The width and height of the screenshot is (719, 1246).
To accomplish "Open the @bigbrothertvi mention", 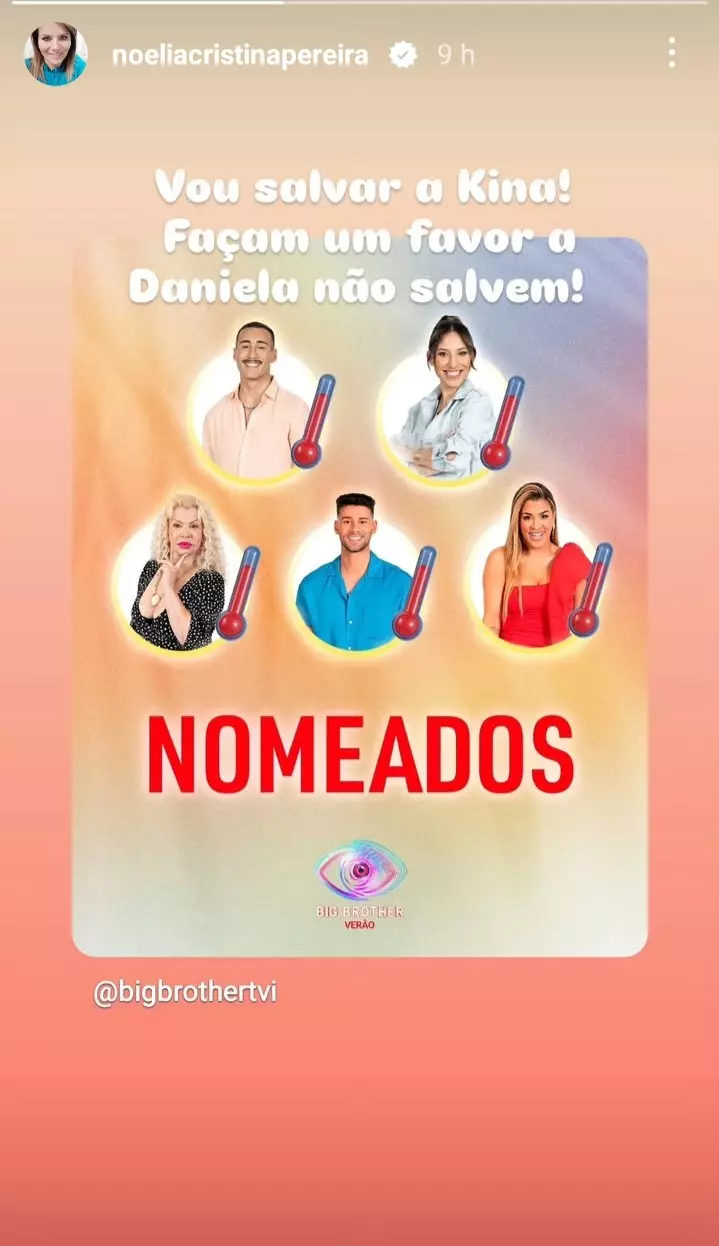I will coord(184,995).
